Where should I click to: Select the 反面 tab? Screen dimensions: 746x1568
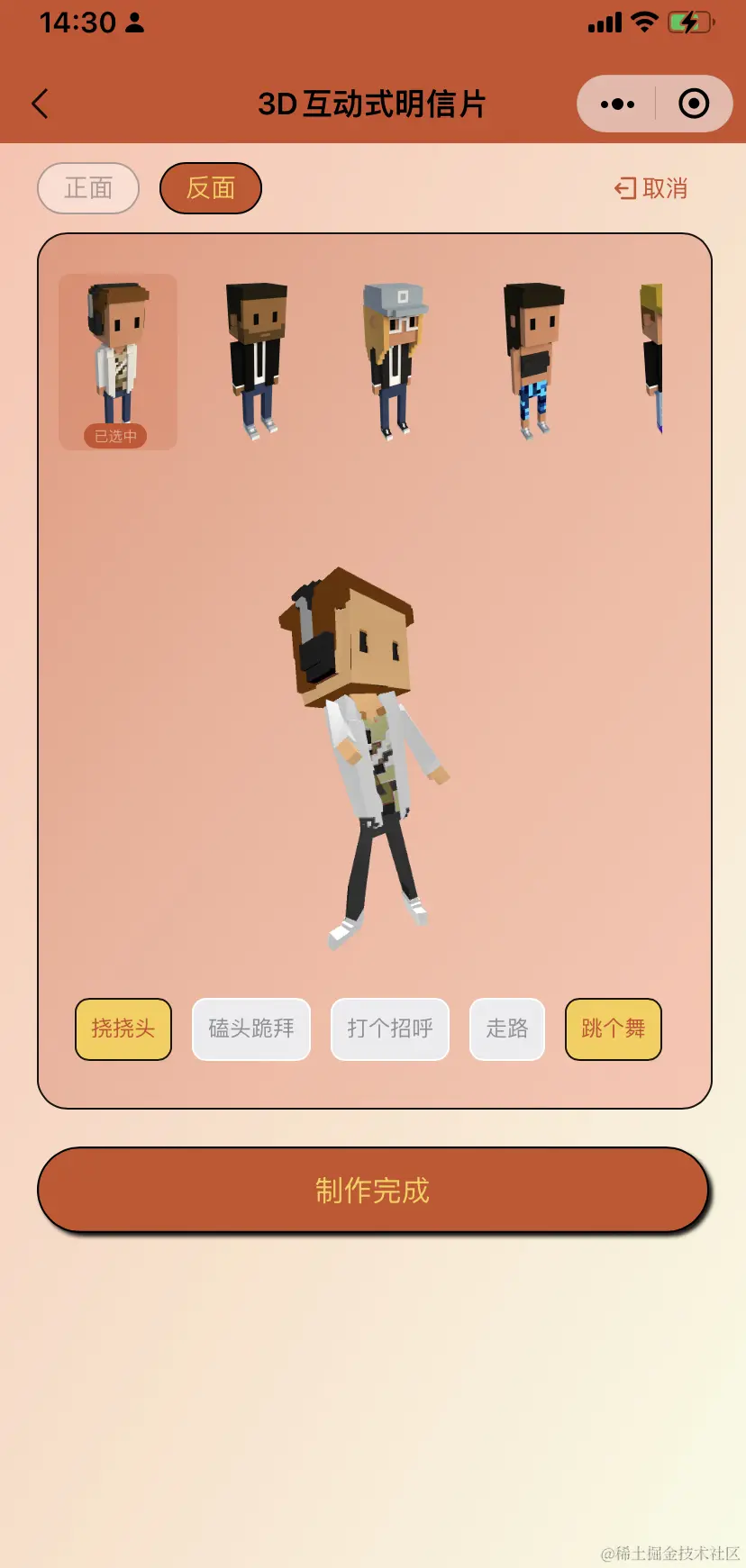point(210,188)
